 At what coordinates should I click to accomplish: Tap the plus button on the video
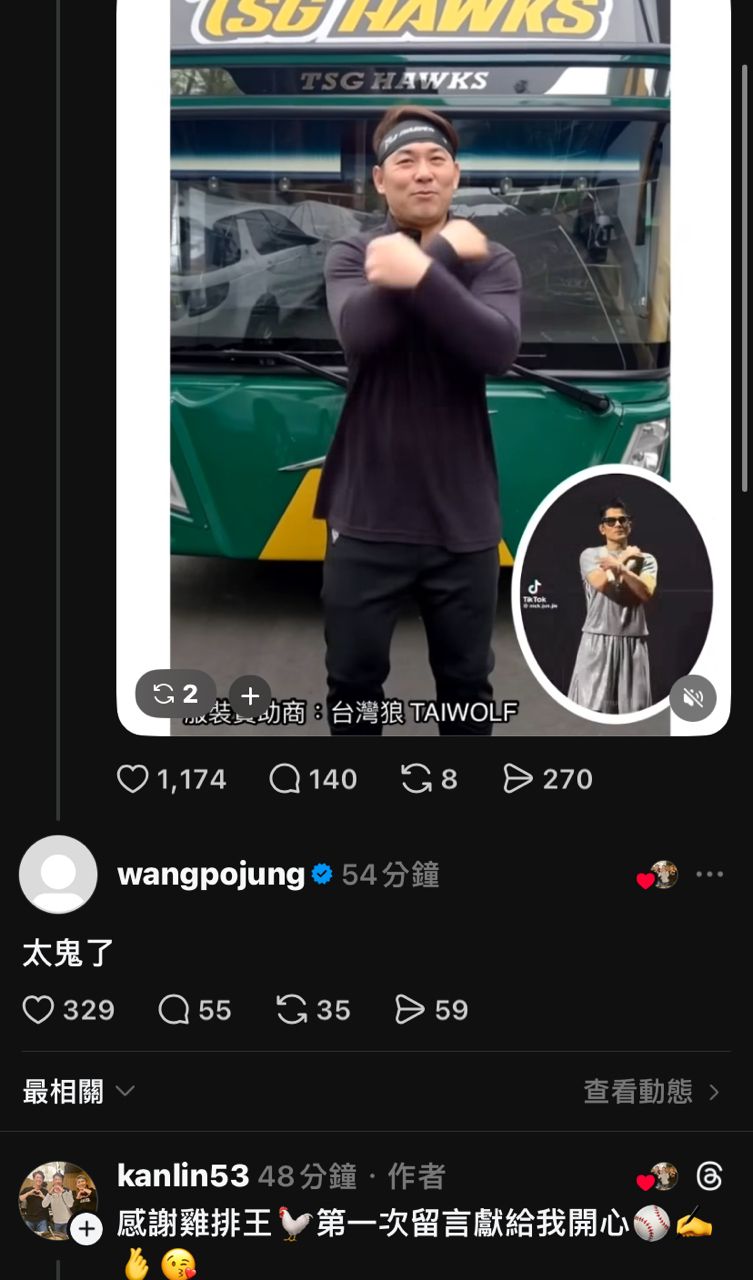250,695
